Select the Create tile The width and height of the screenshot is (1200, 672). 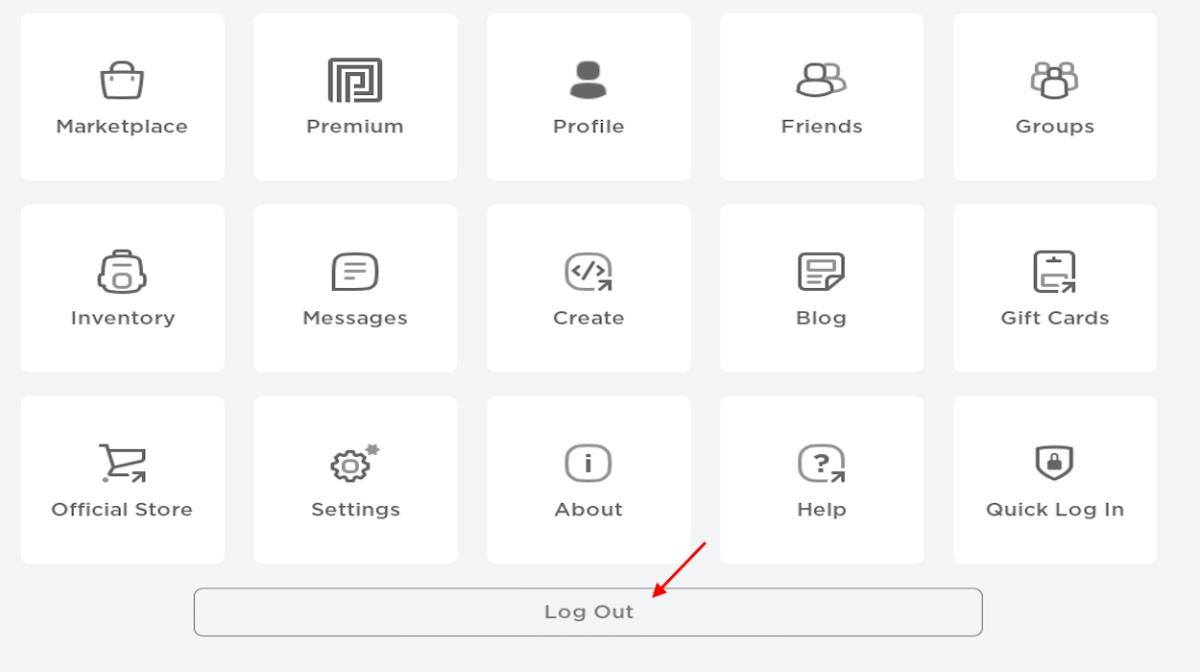click(x=588, y=288)
